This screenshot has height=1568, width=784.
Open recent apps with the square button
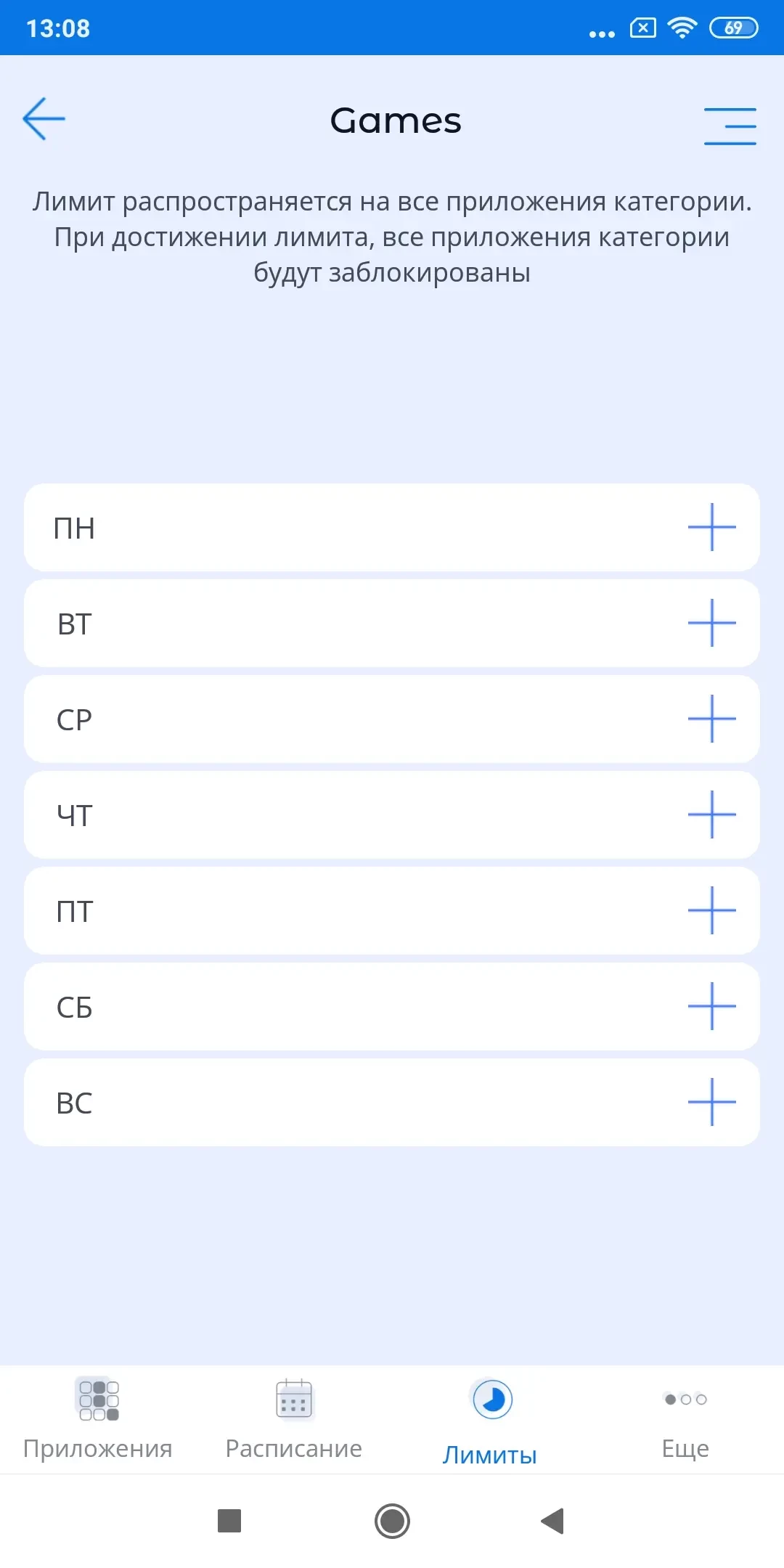229,1521
